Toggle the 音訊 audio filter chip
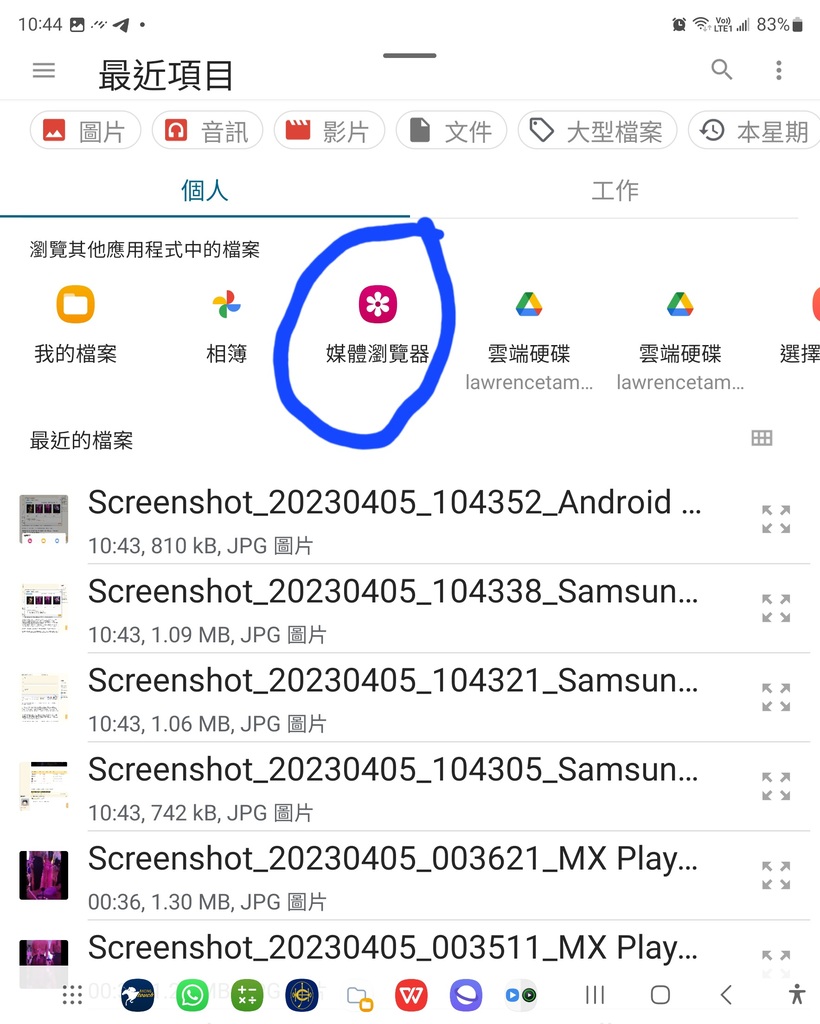 [x=207, y=130]
